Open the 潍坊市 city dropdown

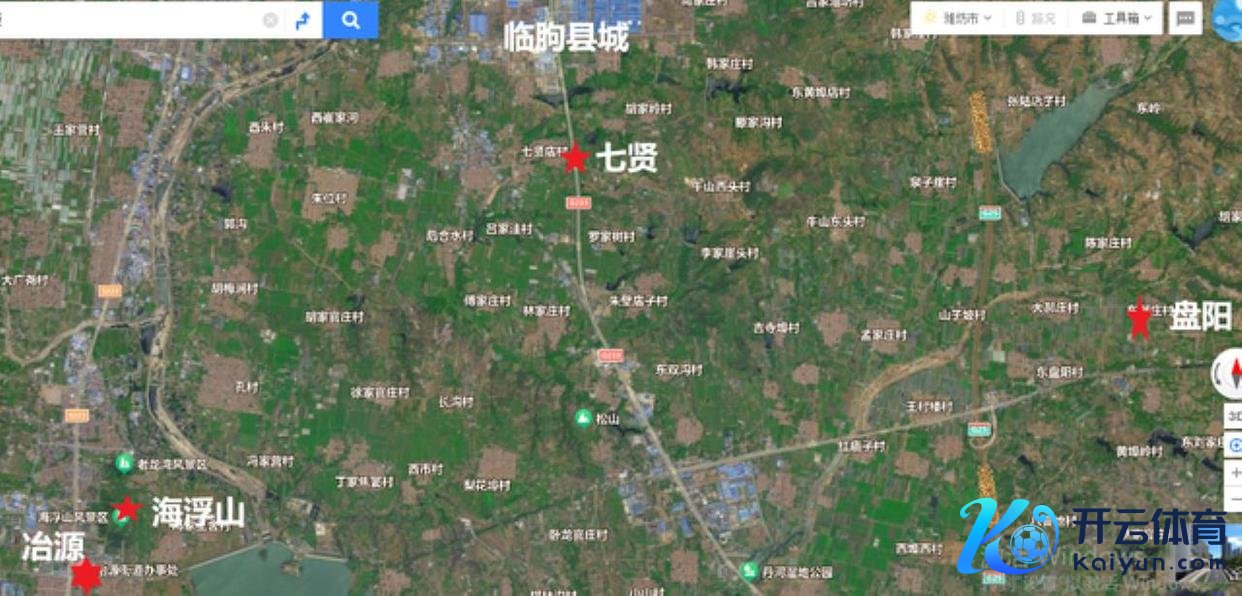(958, 18)
